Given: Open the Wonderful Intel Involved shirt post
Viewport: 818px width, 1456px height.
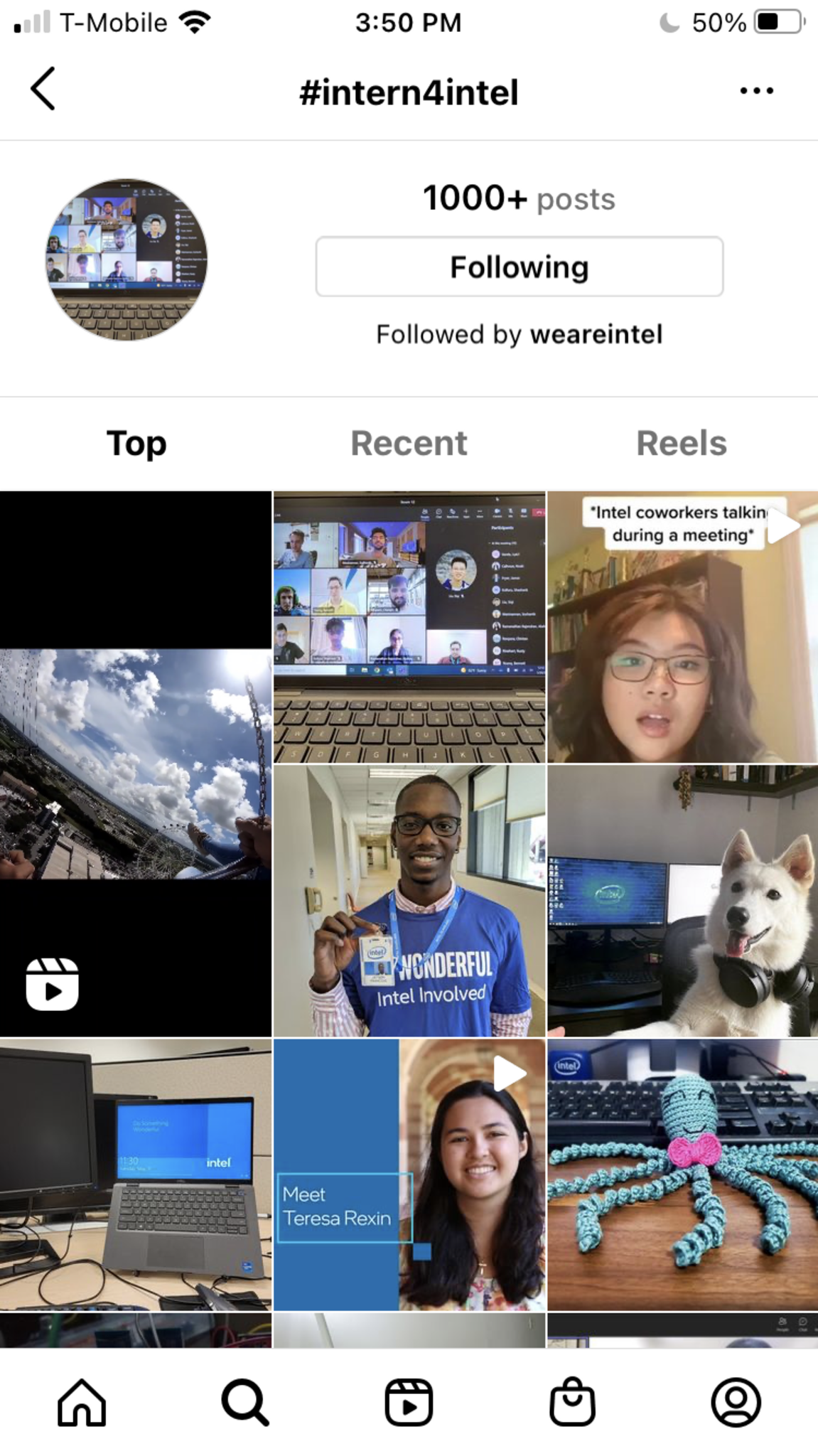Looking at the screenshot, I should coord(409,900).
